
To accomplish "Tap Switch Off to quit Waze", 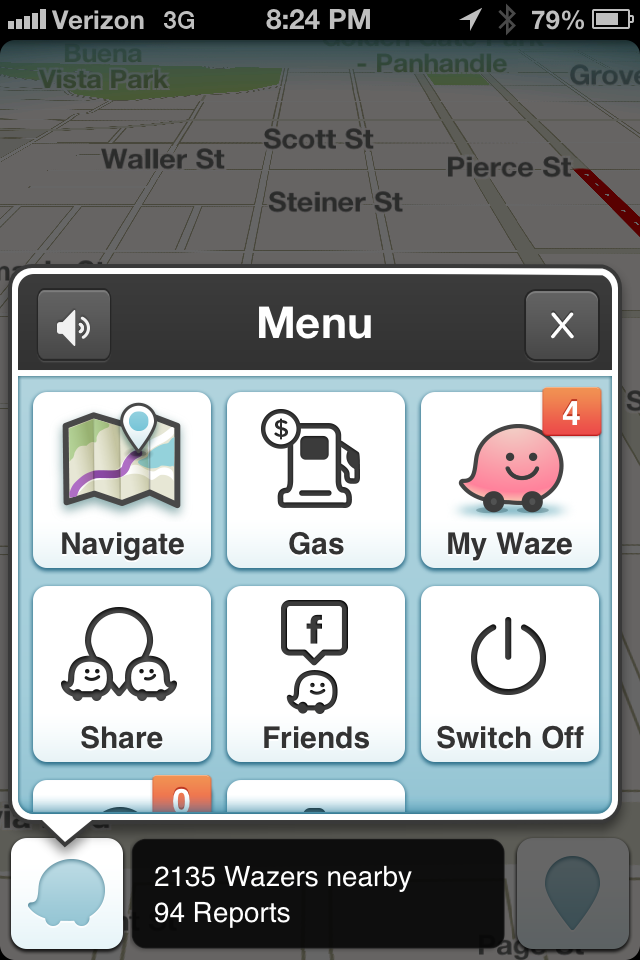I will click(510, 674).
